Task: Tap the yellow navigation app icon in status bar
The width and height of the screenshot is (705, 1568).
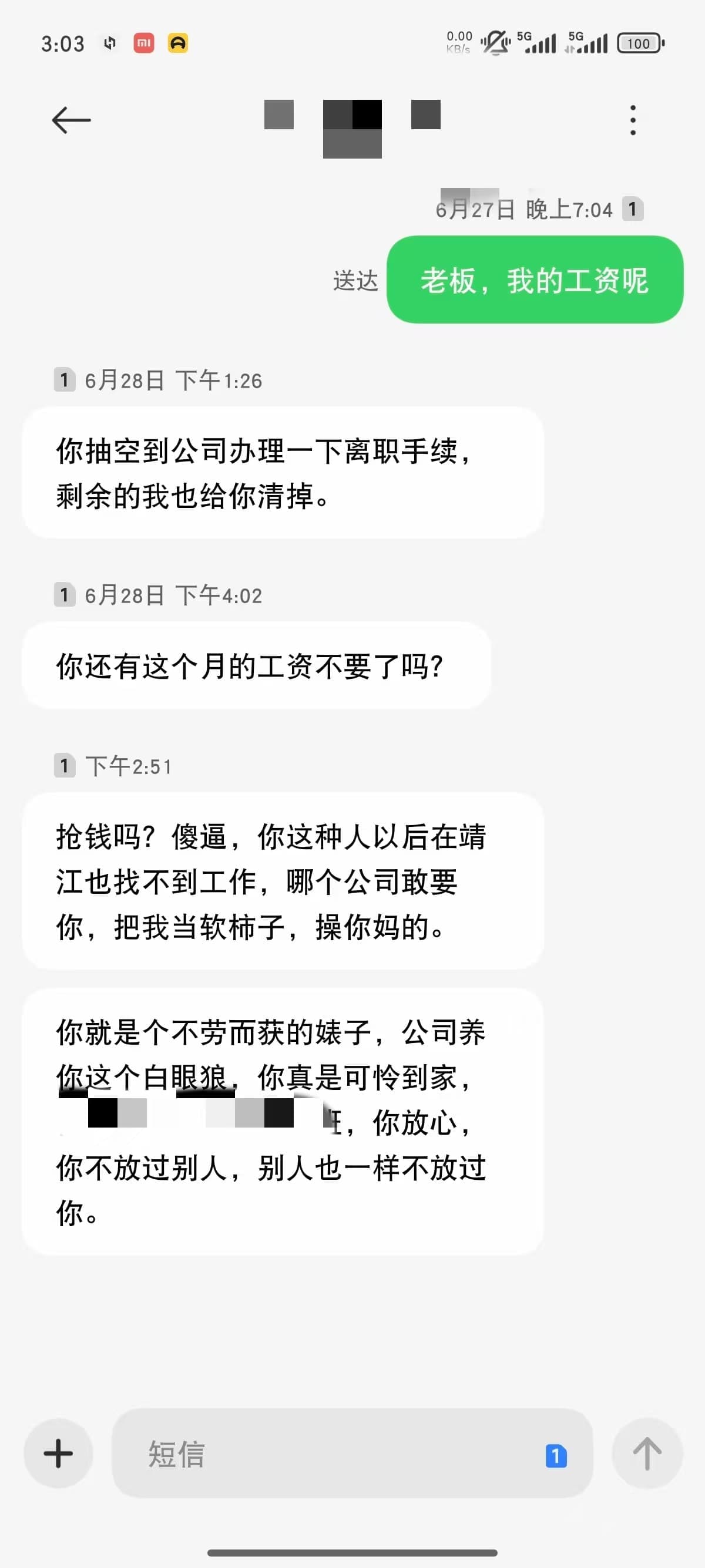Action: [x=177, y=43]
